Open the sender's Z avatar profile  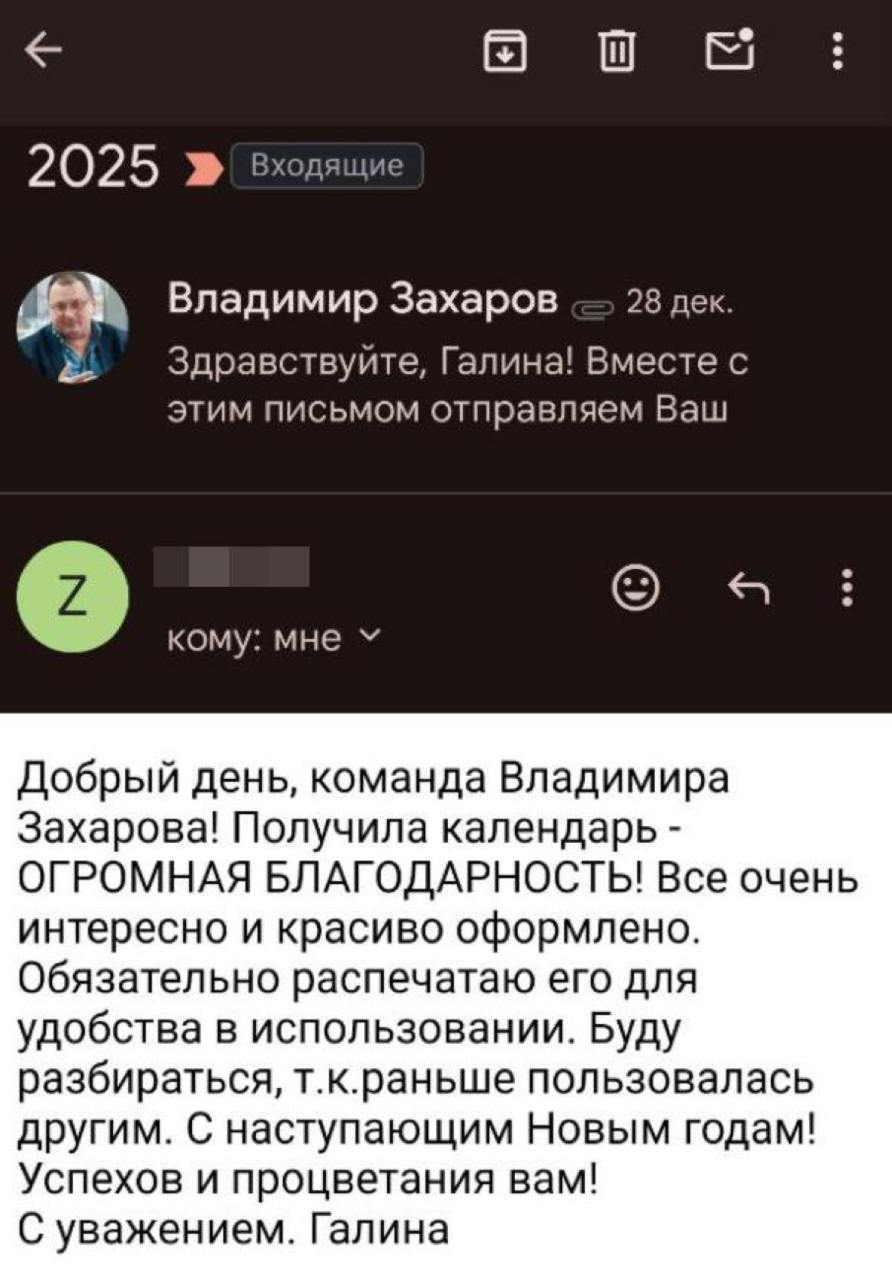[x=72, y=598]
